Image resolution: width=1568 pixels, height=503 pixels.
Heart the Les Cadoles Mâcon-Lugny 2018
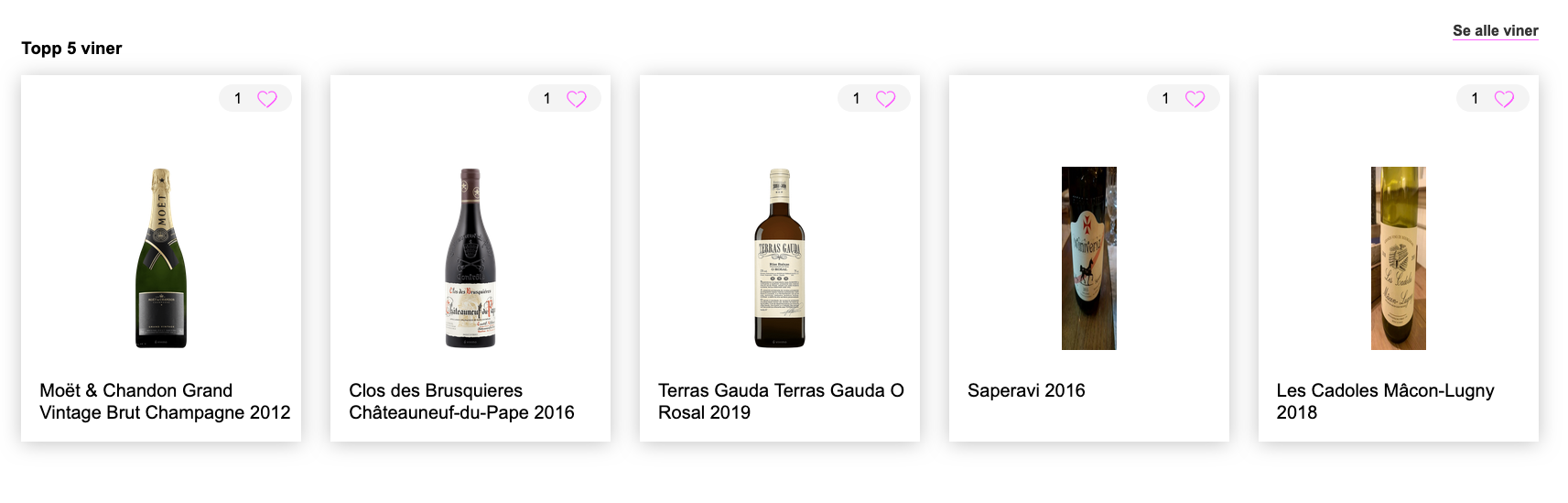[x=1504, y=99]
